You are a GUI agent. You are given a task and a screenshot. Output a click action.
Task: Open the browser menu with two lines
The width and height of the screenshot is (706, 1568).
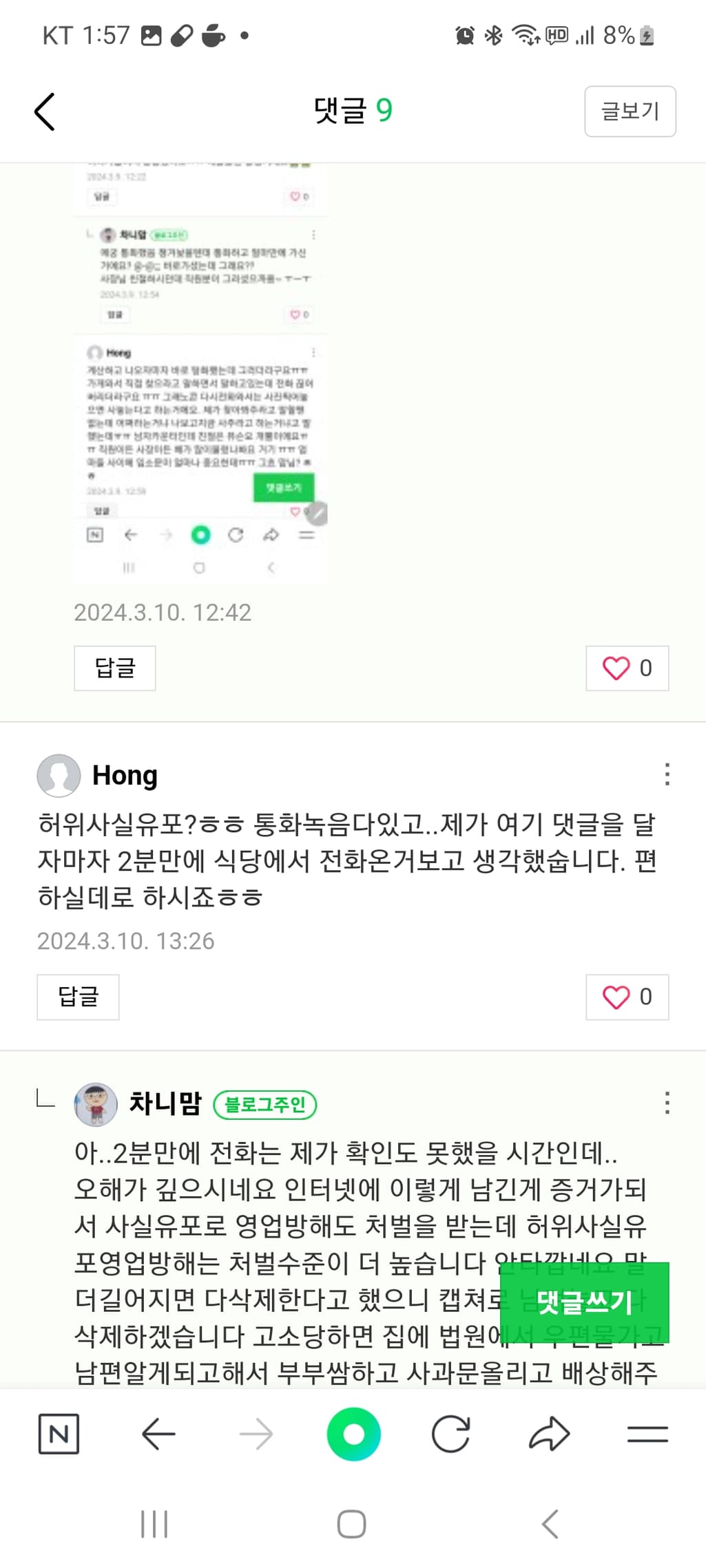(647, 1434)
